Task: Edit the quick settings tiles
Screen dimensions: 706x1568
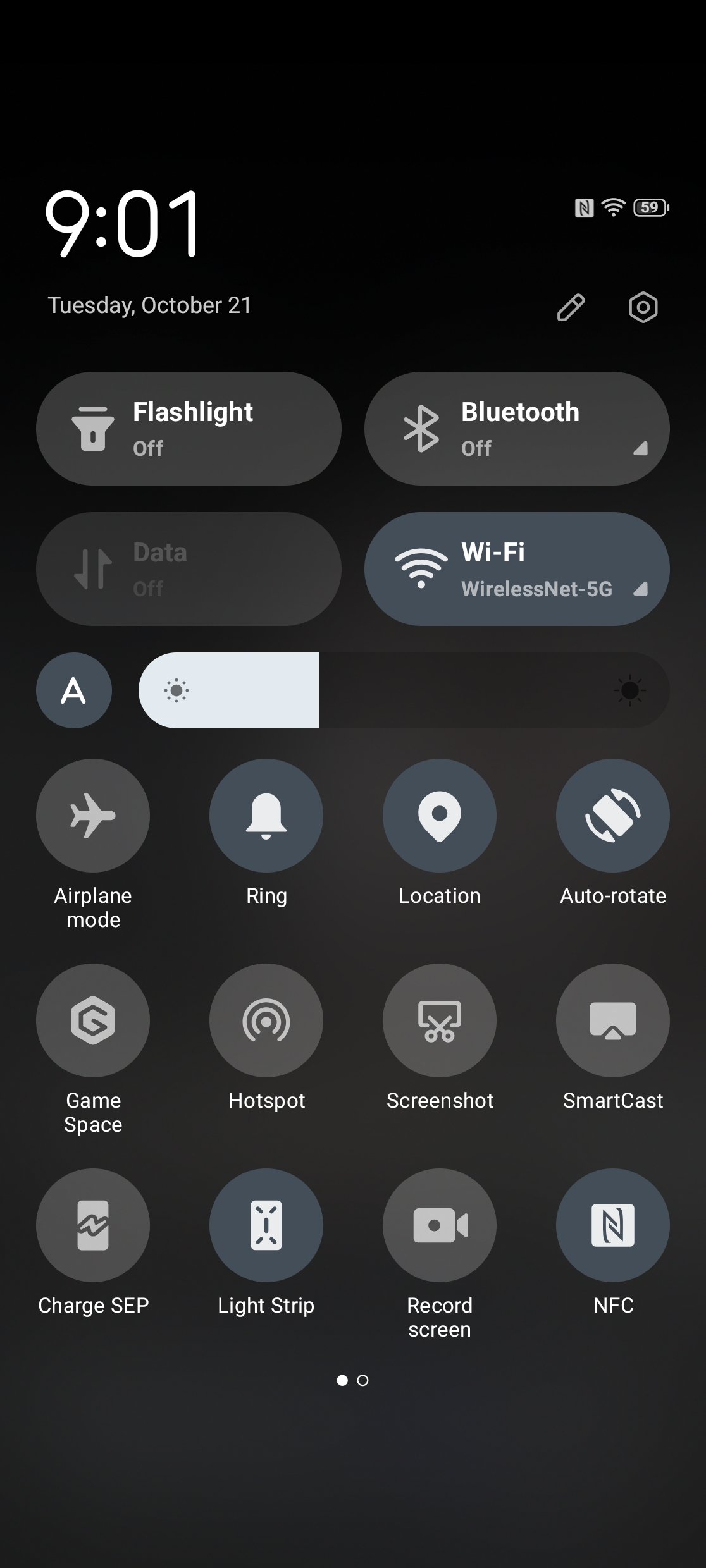Action: [x=571, y=308]
